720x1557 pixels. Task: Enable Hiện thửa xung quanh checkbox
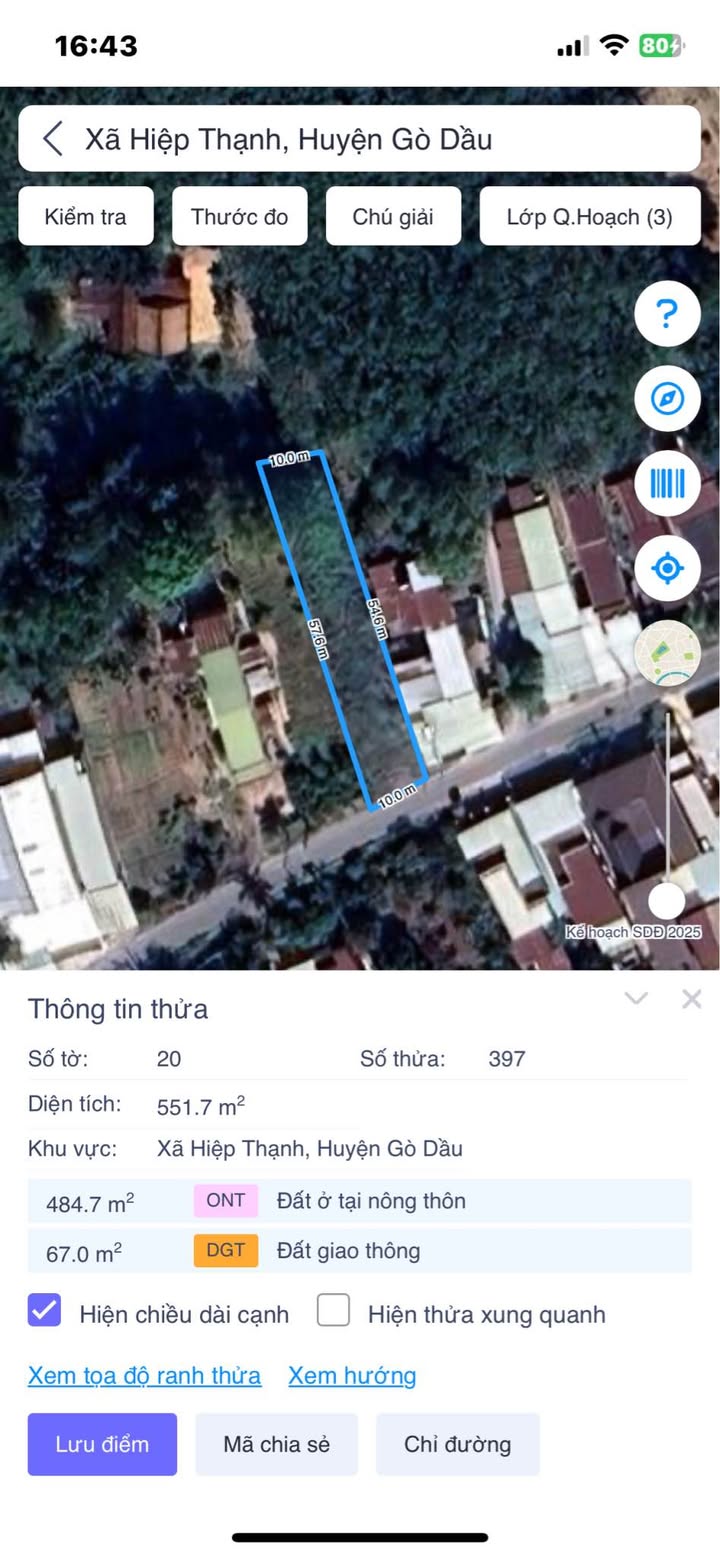coord(334,1311)
